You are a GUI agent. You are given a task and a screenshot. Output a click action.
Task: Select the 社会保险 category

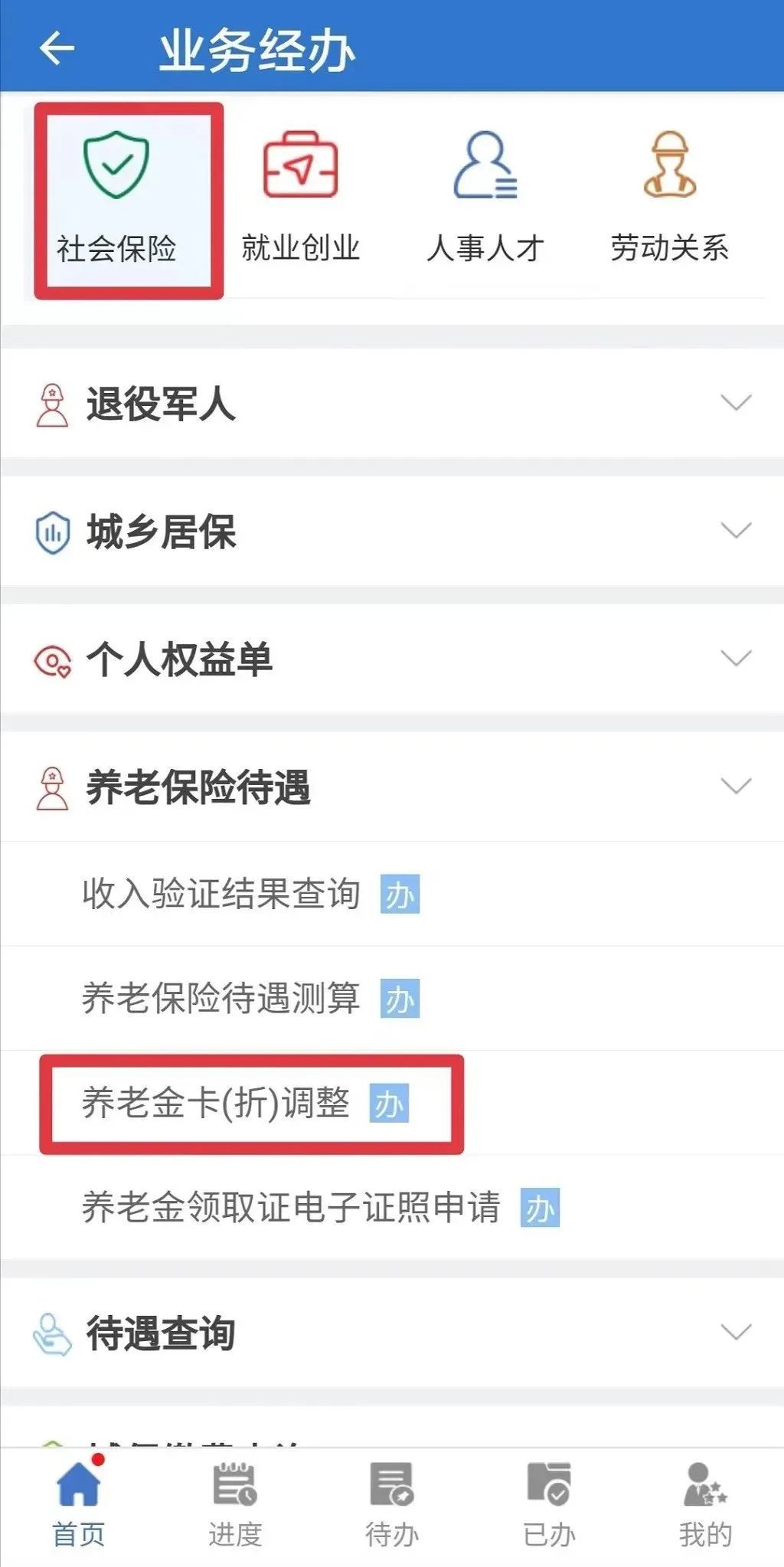point(117,198)
